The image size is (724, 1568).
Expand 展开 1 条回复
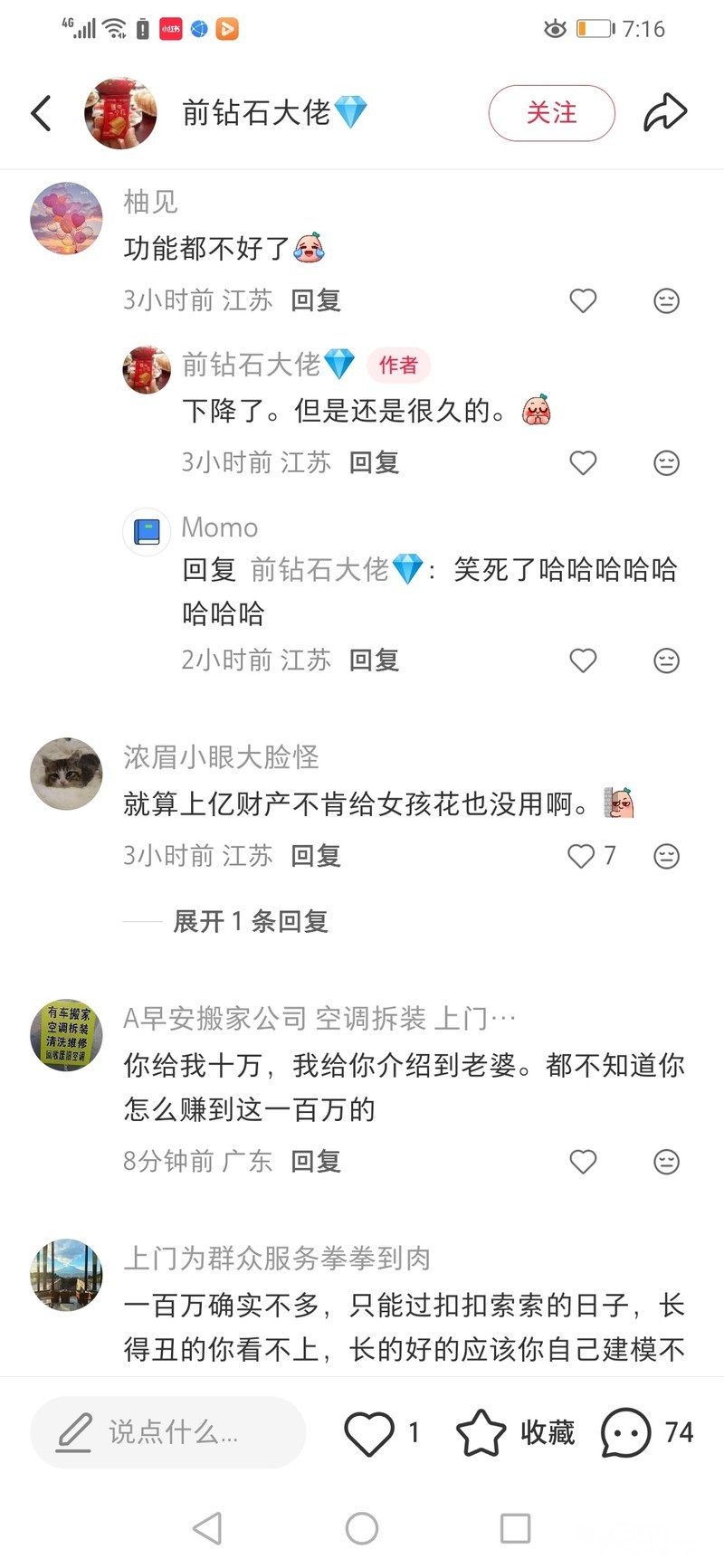click(250, 921)
